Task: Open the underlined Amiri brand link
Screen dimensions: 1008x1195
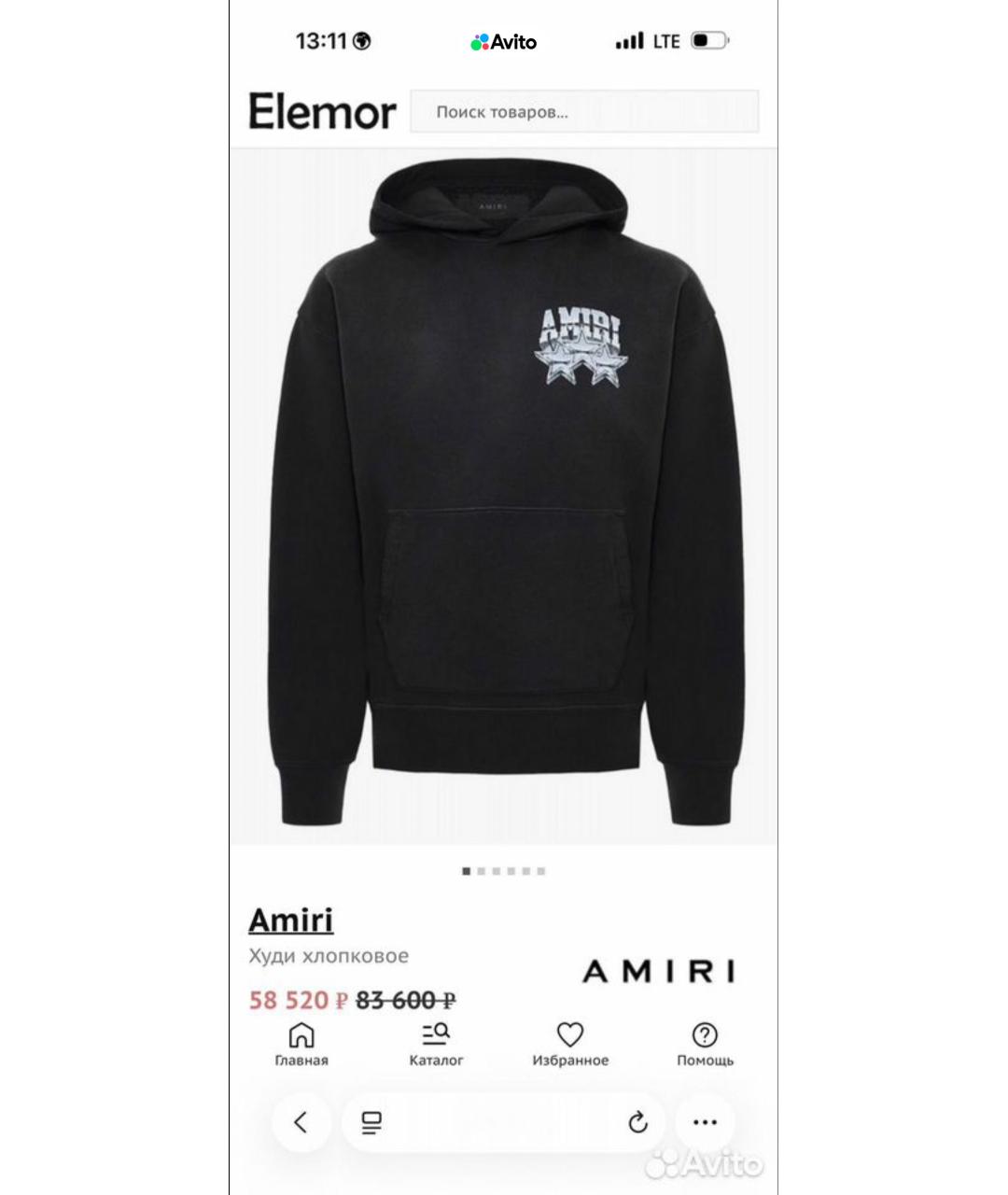Action: (x=290, y=920)
